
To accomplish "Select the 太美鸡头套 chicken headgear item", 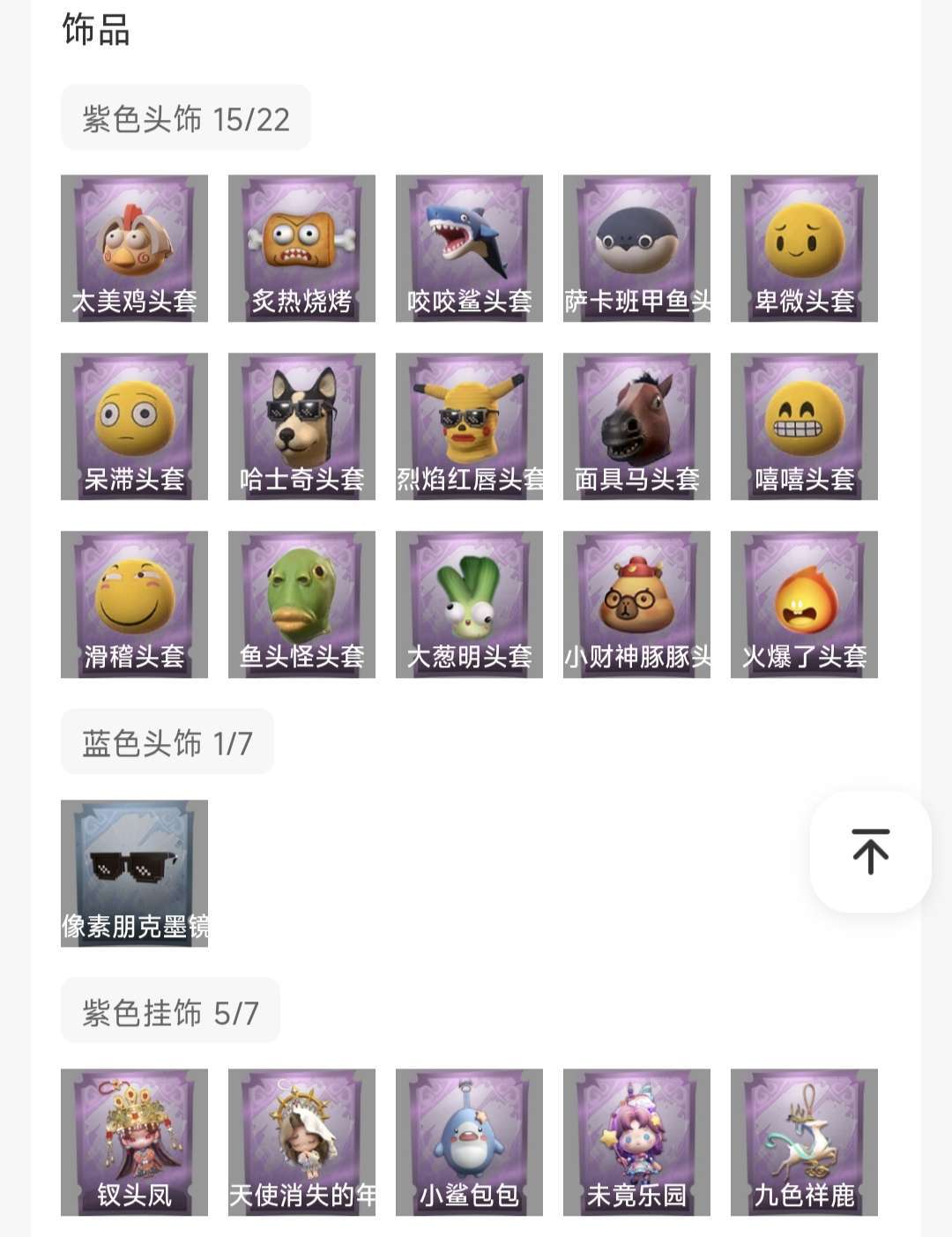I will (134, 248).
